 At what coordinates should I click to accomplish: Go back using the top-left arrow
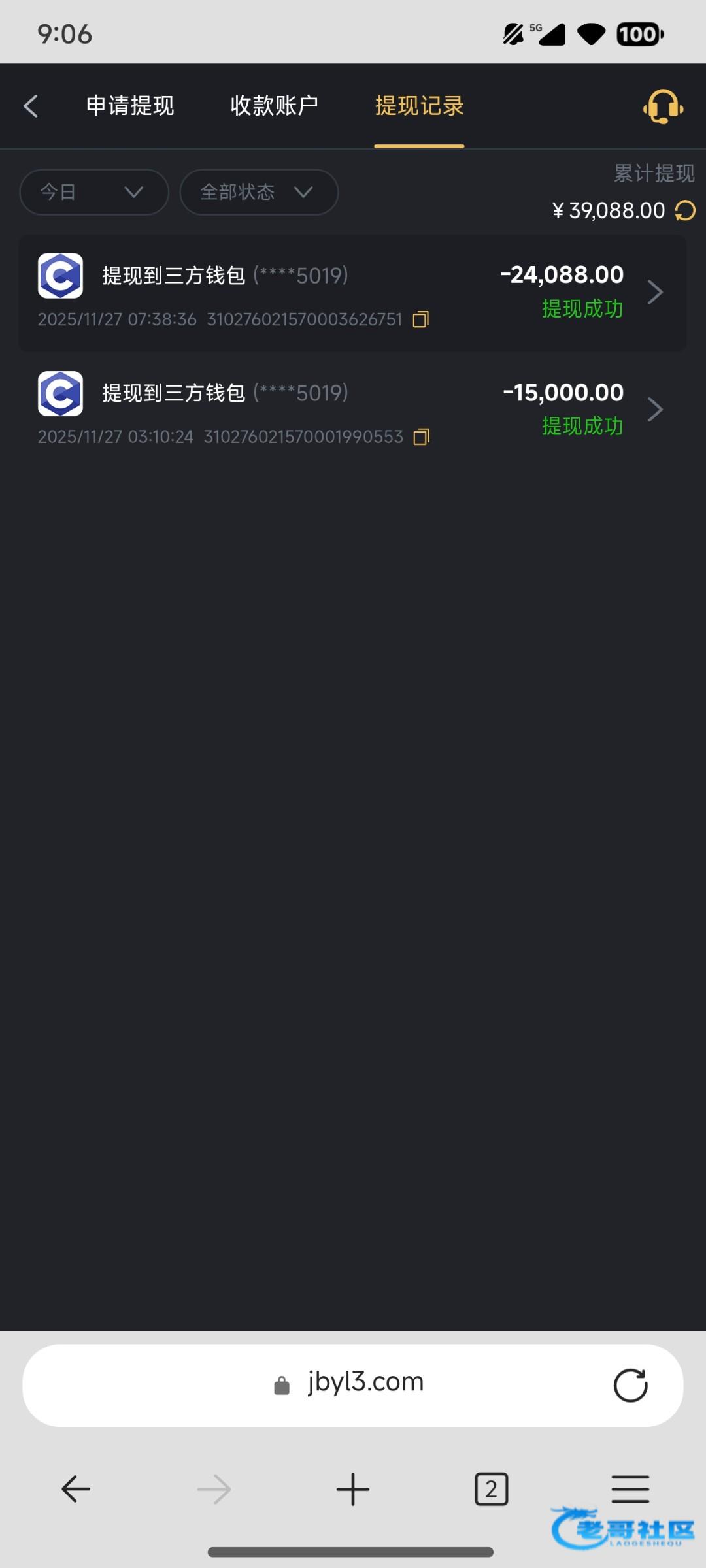tap(31, 106)
